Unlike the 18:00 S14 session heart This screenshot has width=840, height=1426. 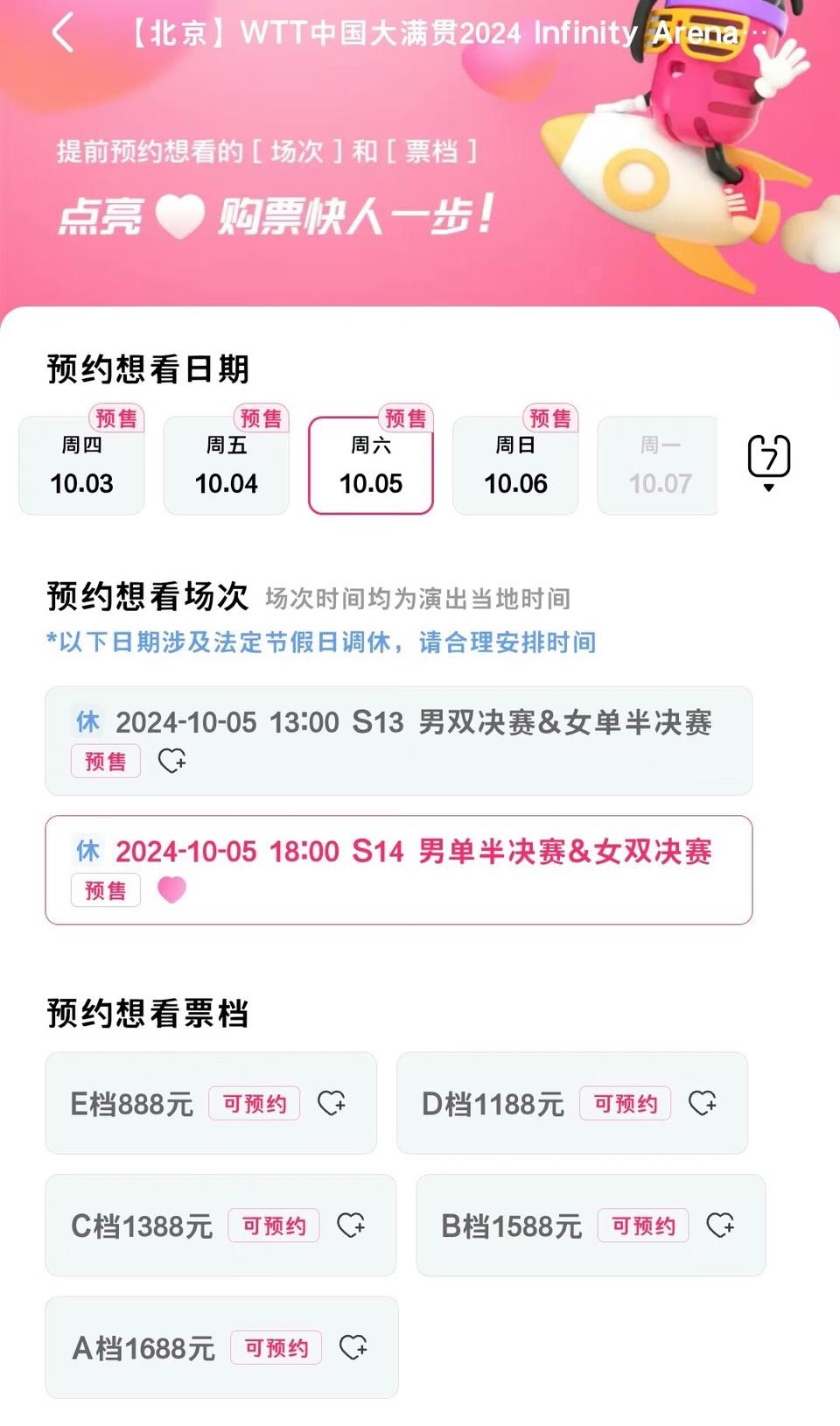pos(171,890)
